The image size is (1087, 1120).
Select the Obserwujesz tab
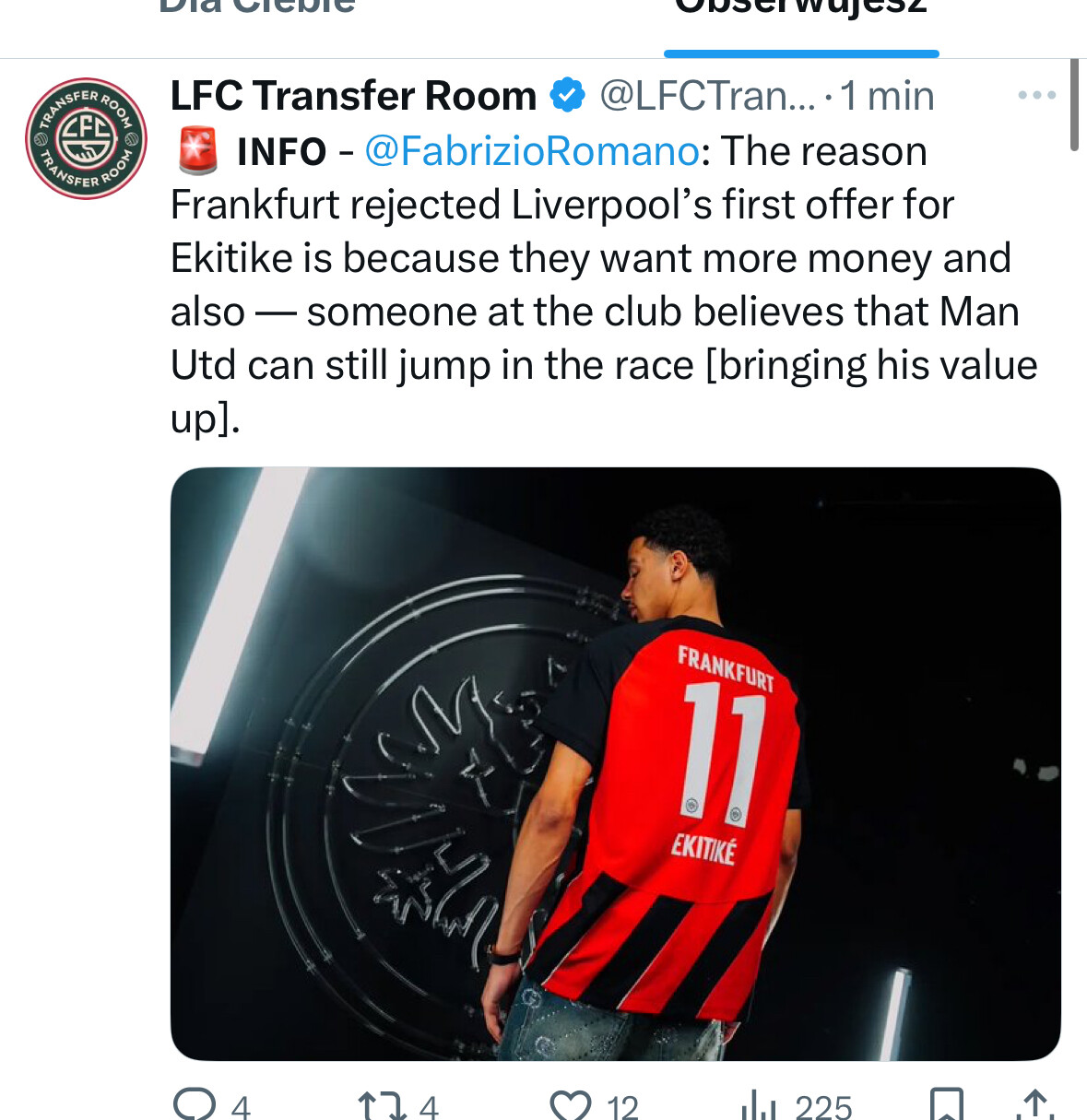click(x=800, y=7)
